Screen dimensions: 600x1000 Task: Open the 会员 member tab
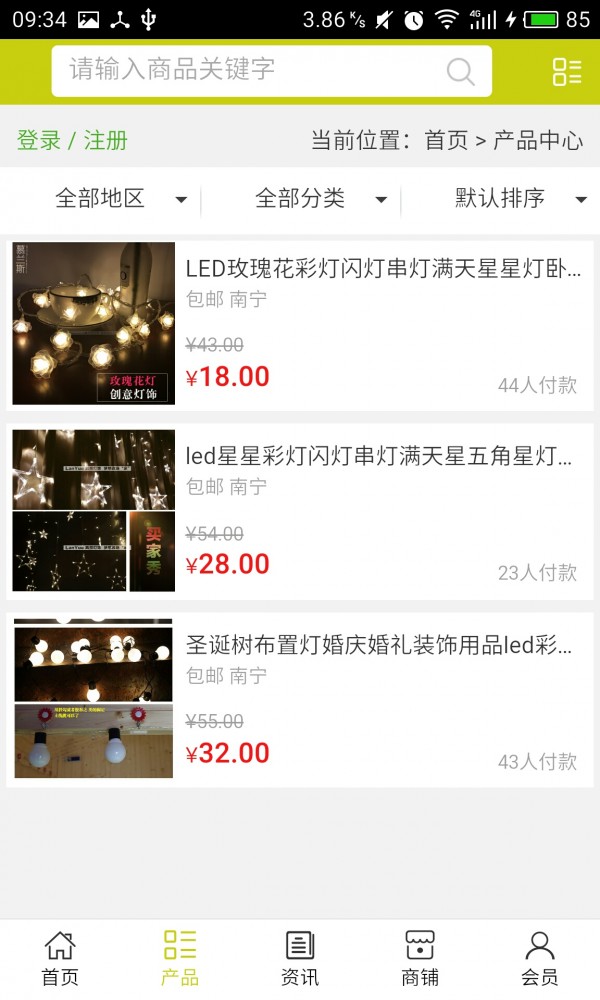pos(540,958)
